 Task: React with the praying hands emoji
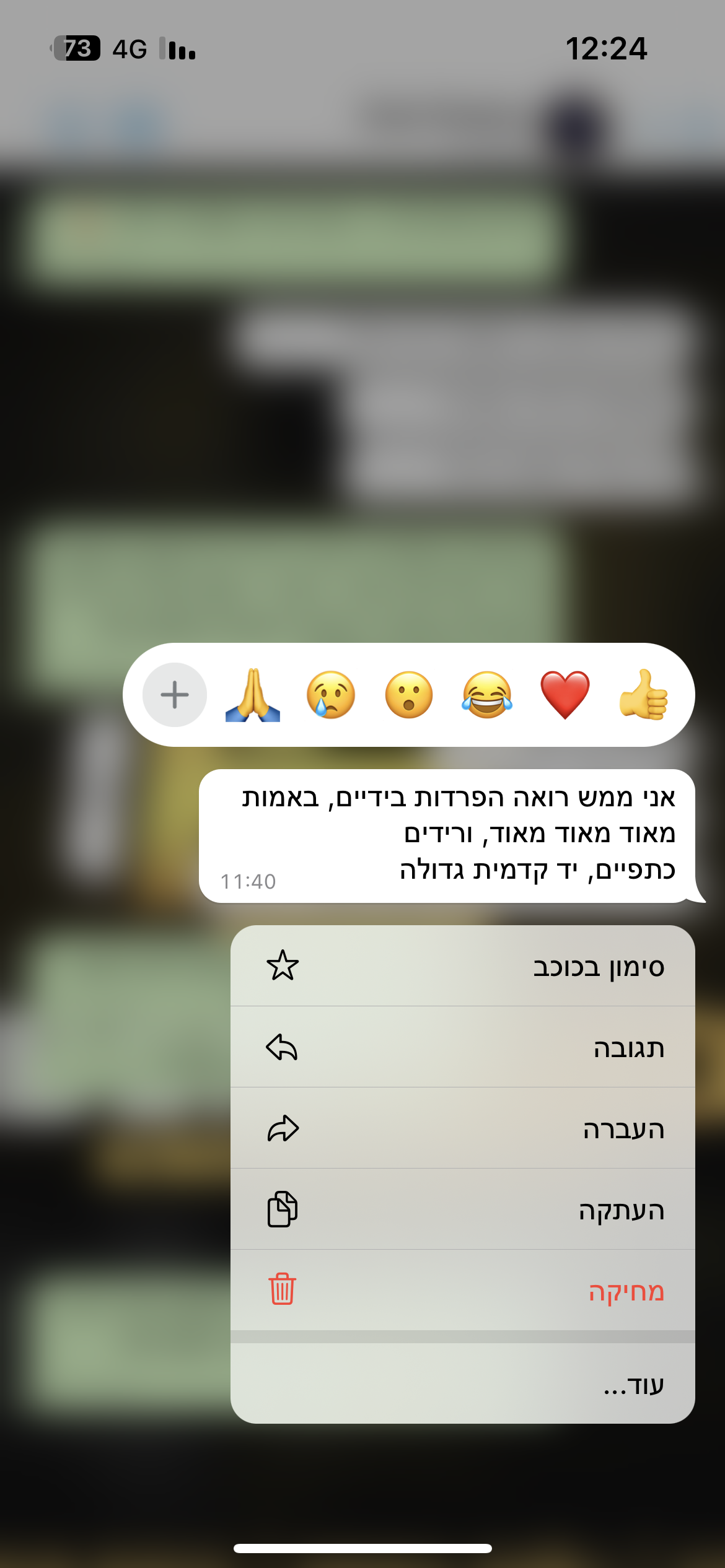click(x=253, y=695)
